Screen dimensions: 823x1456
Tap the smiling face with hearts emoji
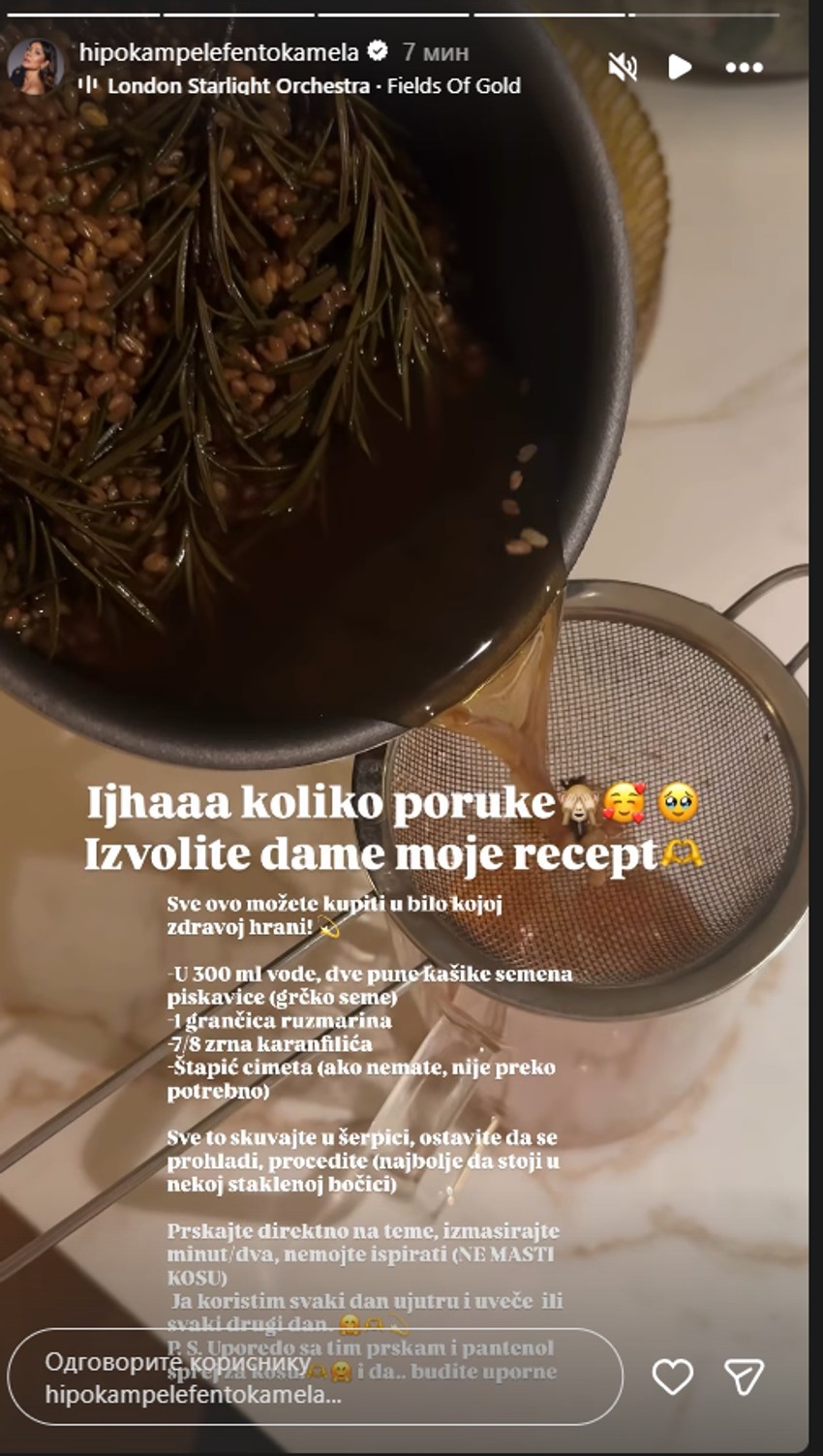click(625, 803)
